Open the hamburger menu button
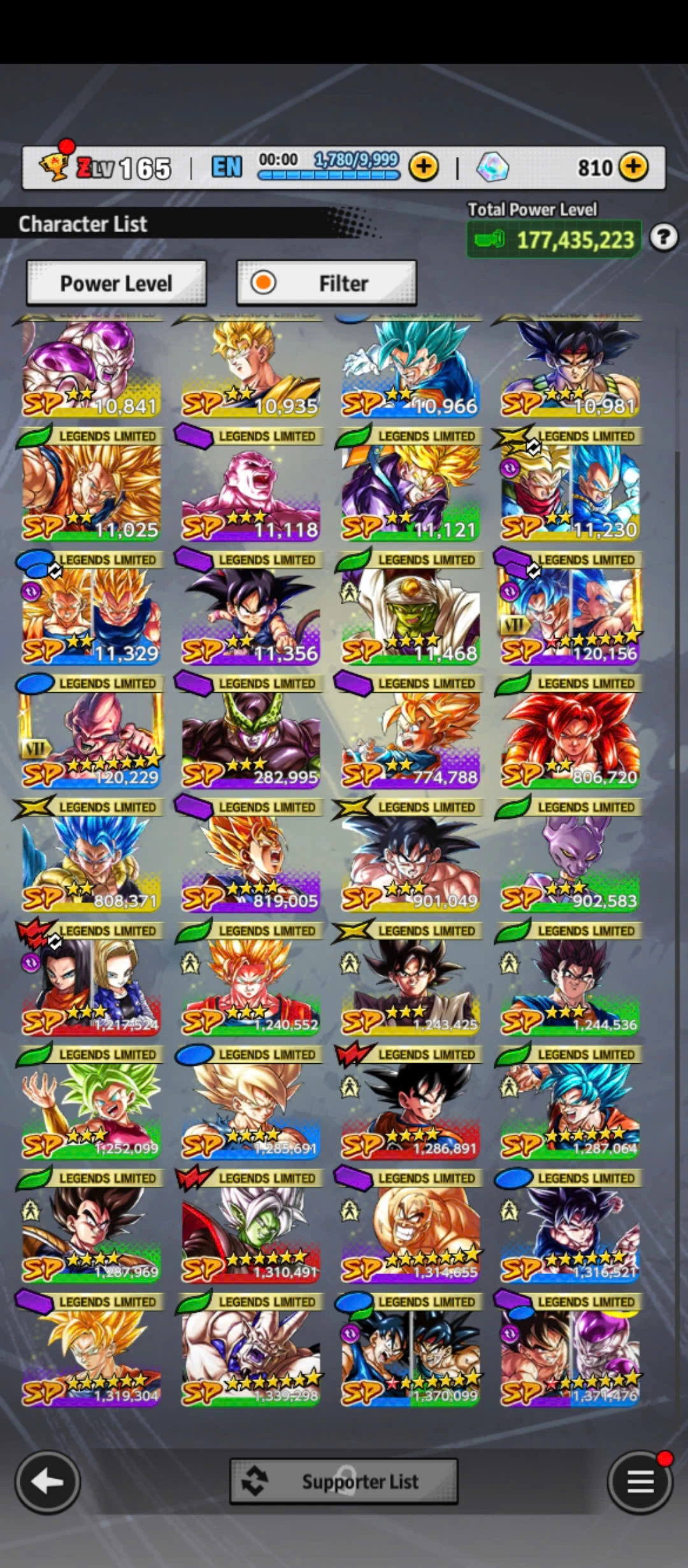Viewport: 688px width, 1568px height. [640, 1482]
